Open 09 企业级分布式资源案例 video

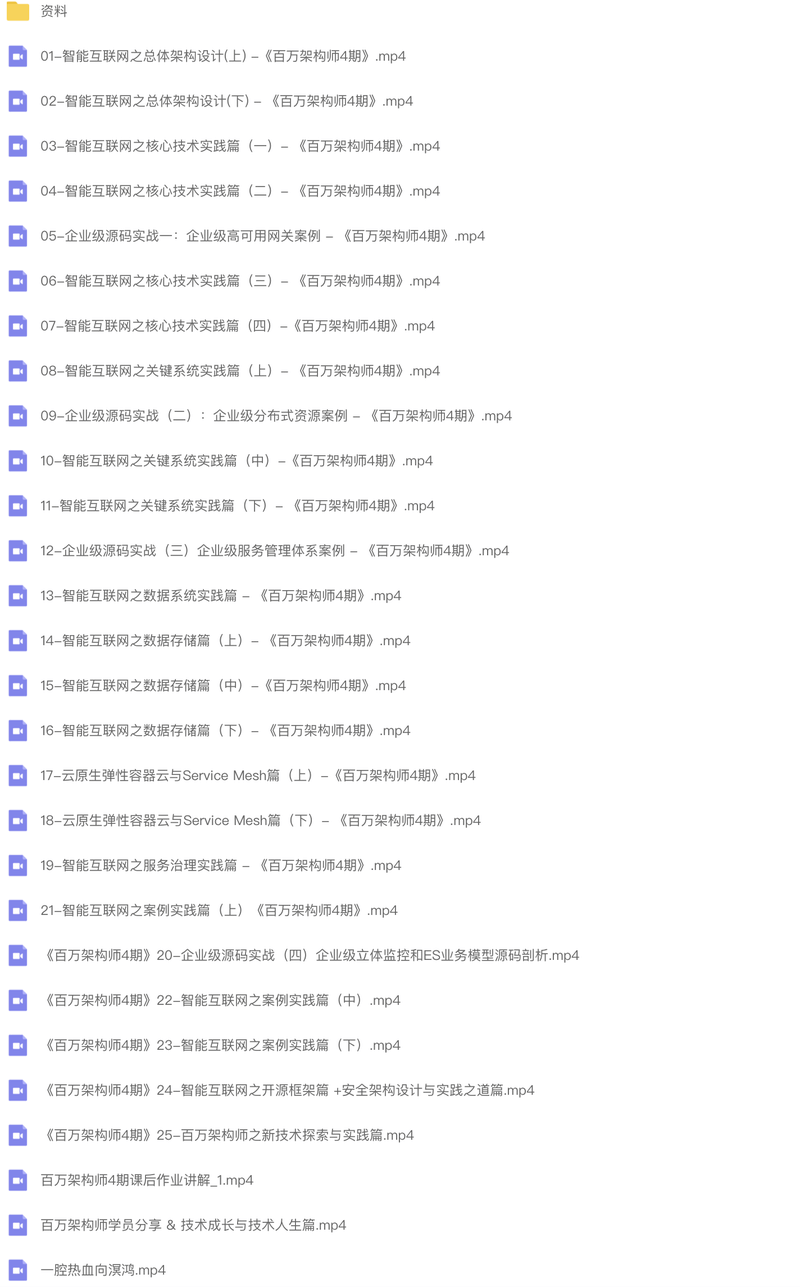[x=275, y=417]
